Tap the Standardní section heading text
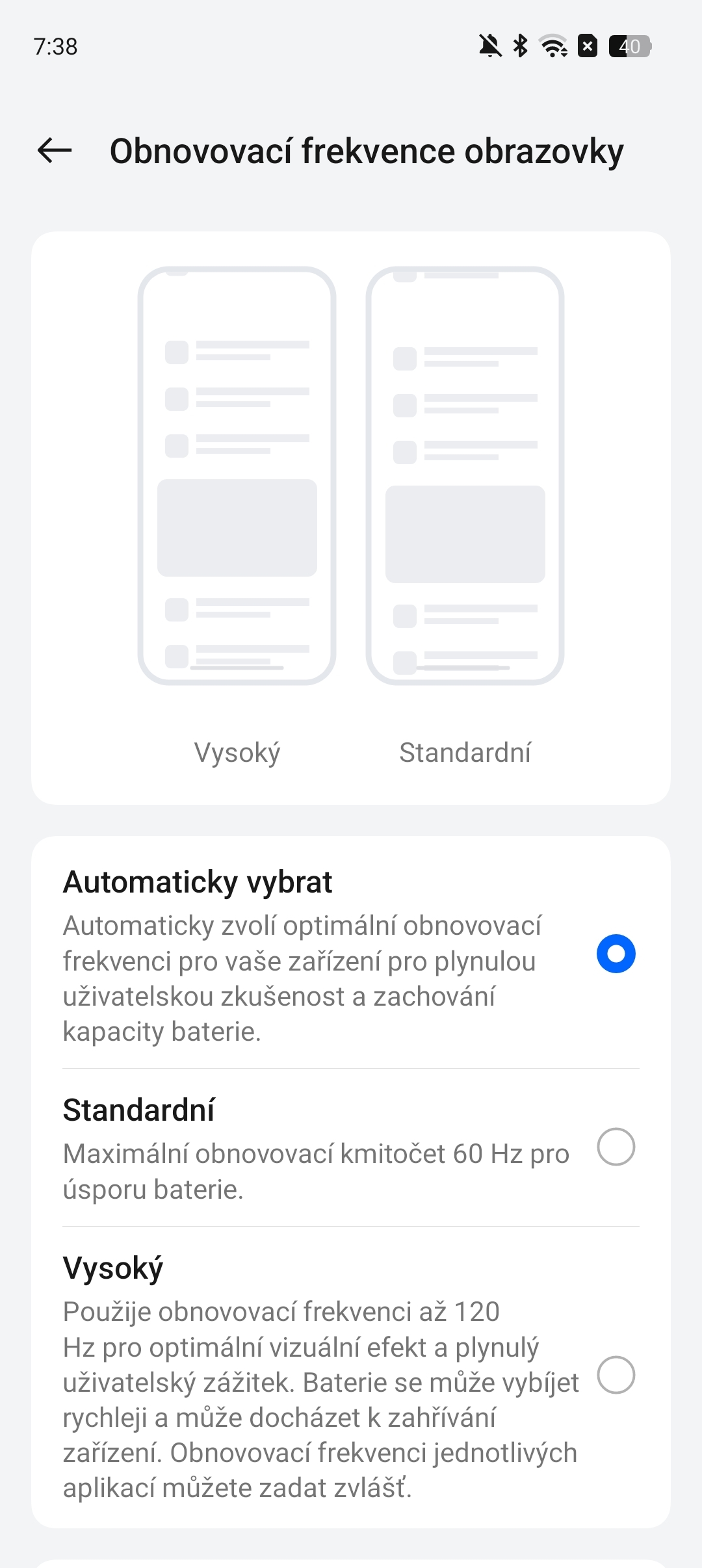The width and height of the screenshot is (702, 1568). [141, 1110]
